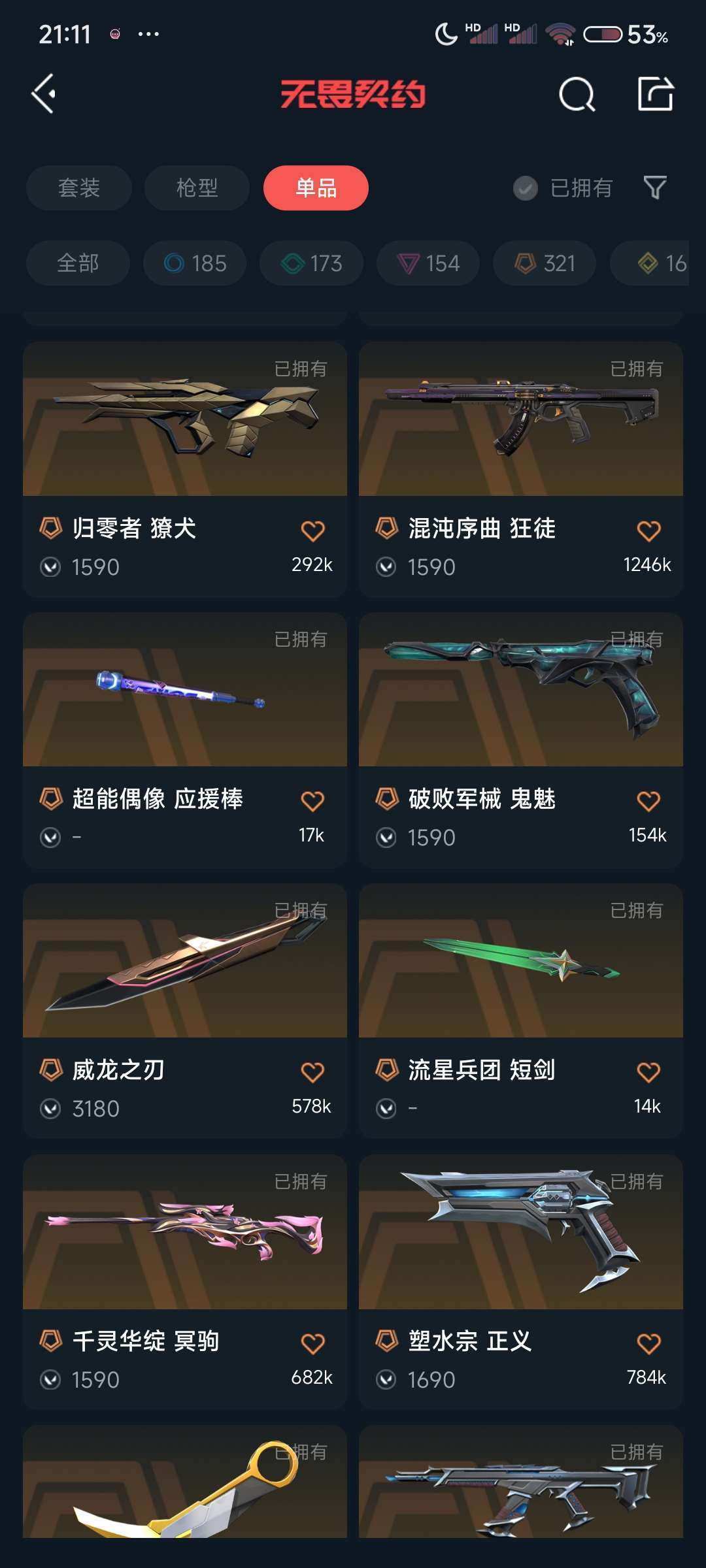Favorite the 破败军械 鬼魅 skin

(x=648, y=801)
